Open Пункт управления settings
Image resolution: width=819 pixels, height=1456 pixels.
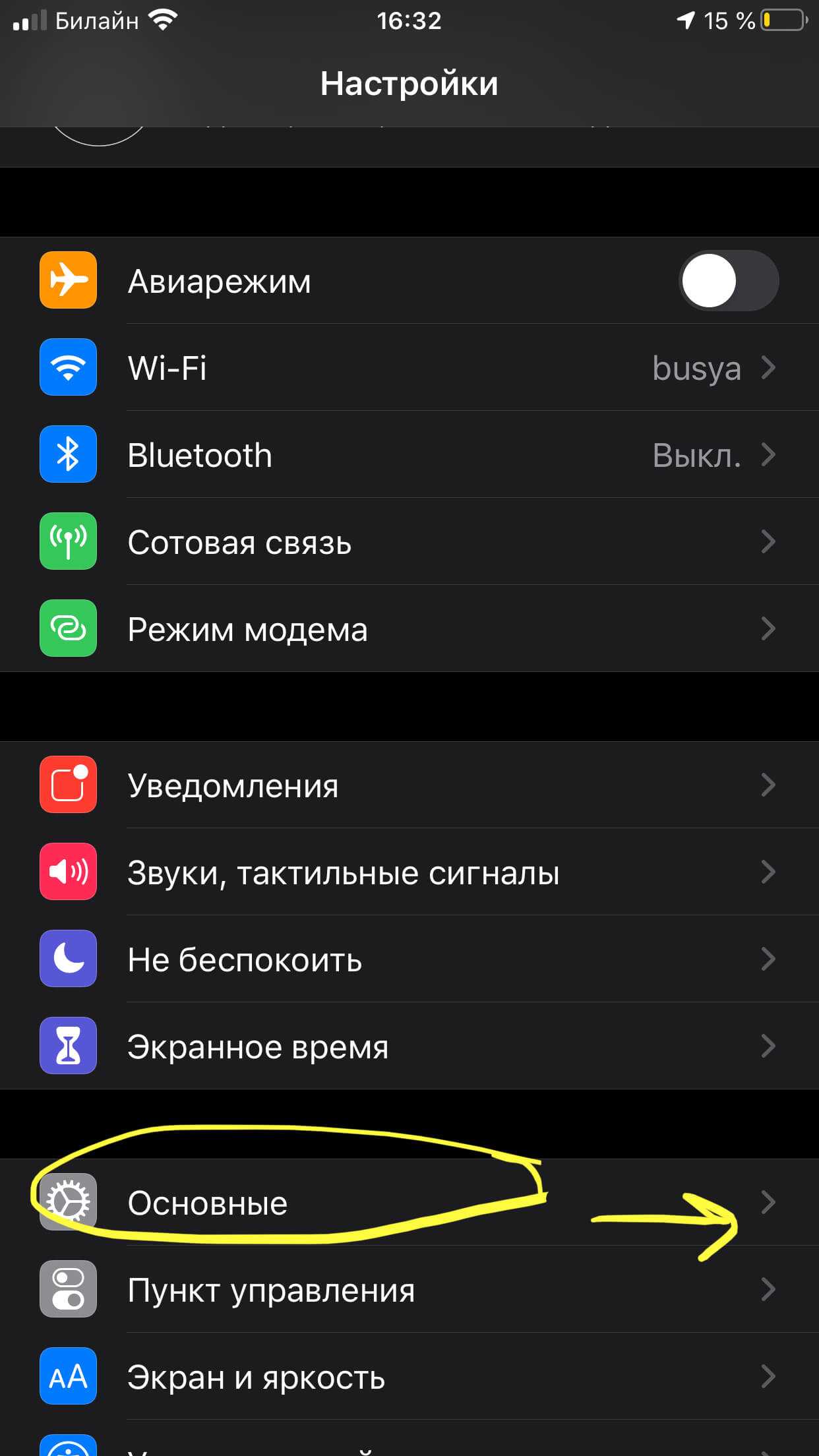coord(409,1290)
